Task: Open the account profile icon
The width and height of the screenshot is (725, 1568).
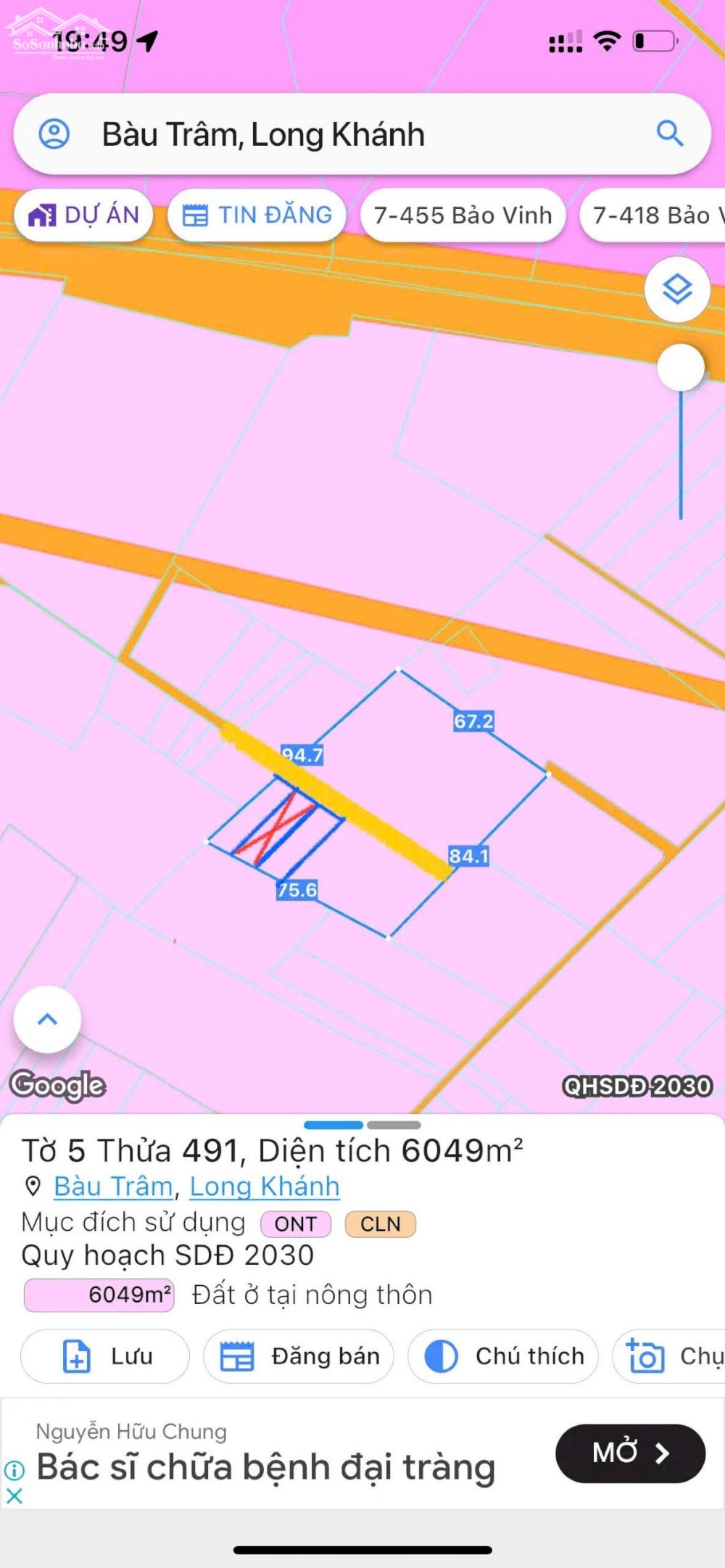Action: (x=54, y=134)
